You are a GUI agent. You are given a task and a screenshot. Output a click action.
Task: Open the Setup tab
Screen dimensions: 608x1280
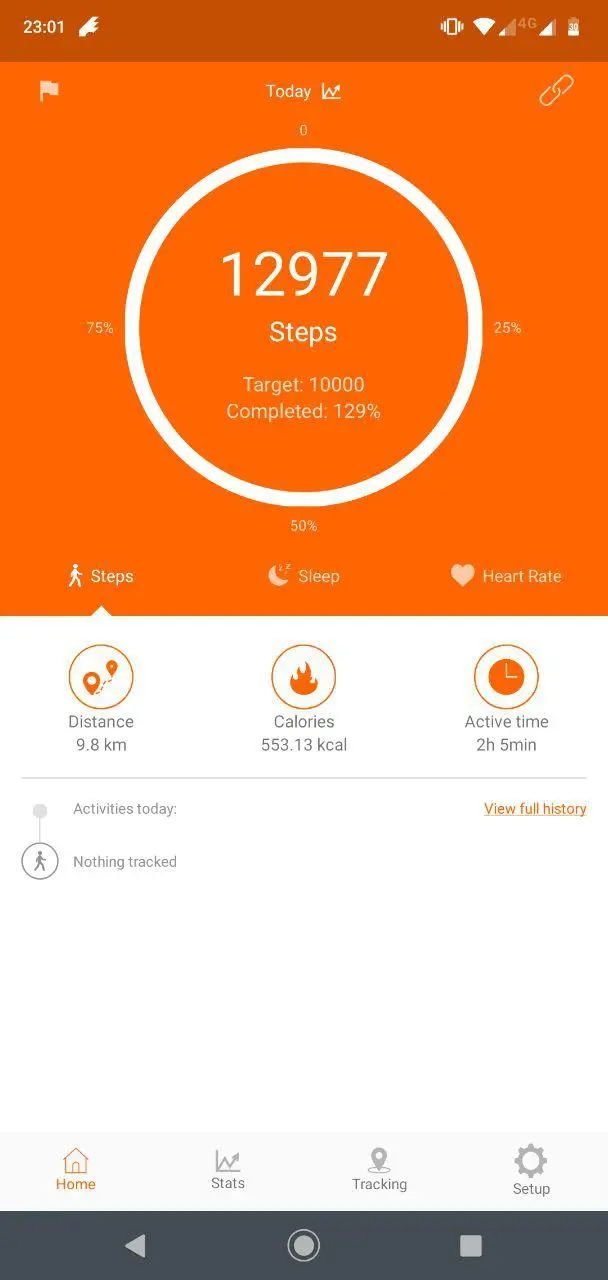coord(531,1170)
